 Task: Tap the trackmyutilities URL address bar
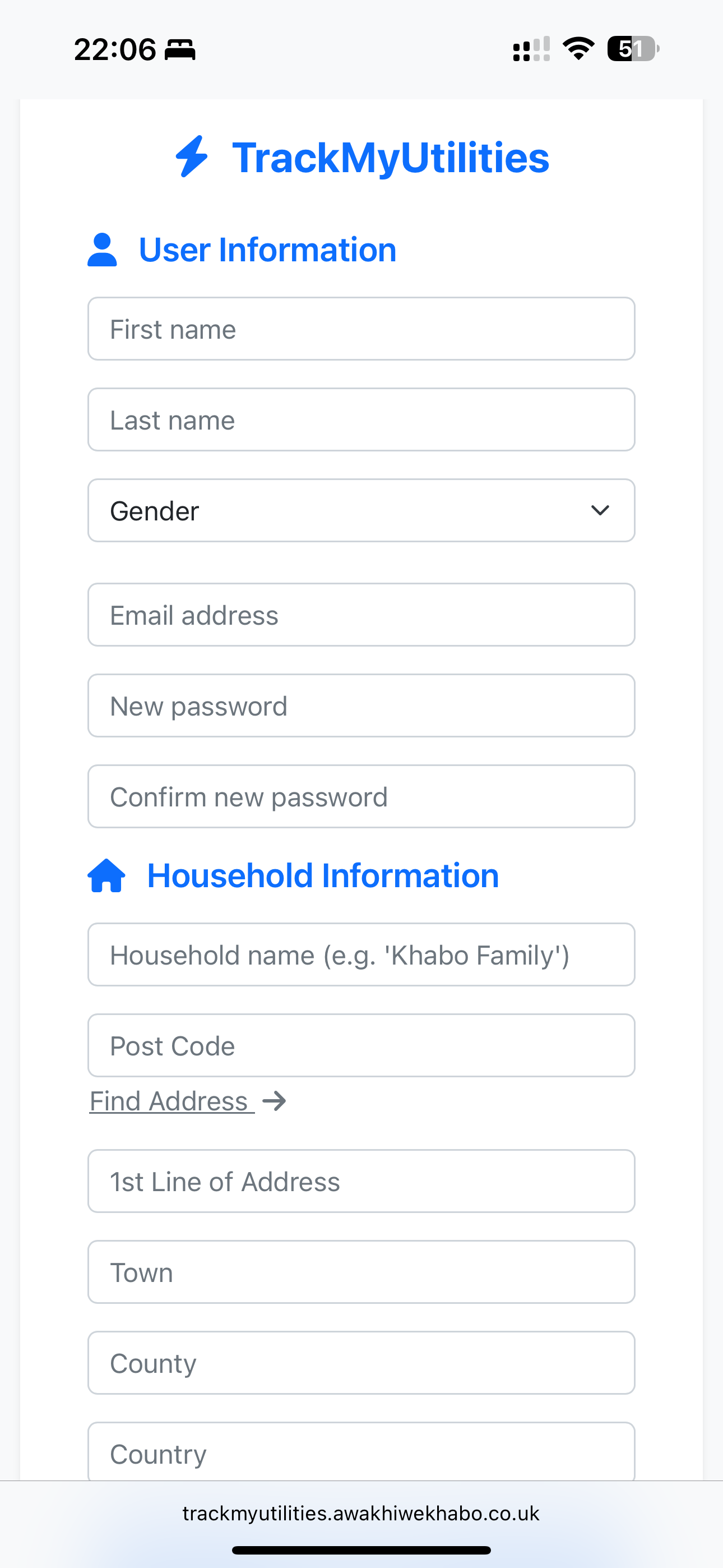point(361,1513)
